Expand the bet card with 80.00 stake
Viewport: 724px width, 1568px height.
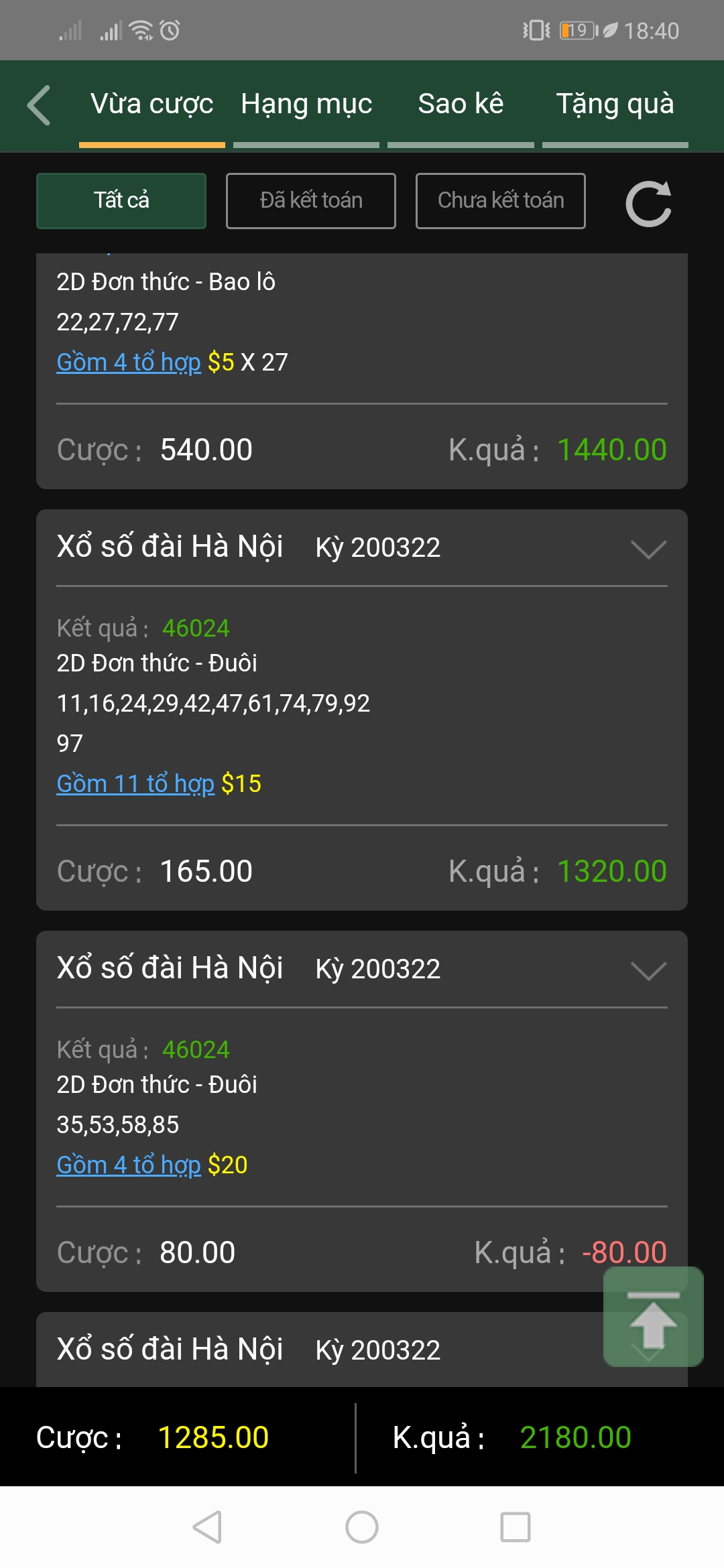pyautogui.click(x=648, y=971)
